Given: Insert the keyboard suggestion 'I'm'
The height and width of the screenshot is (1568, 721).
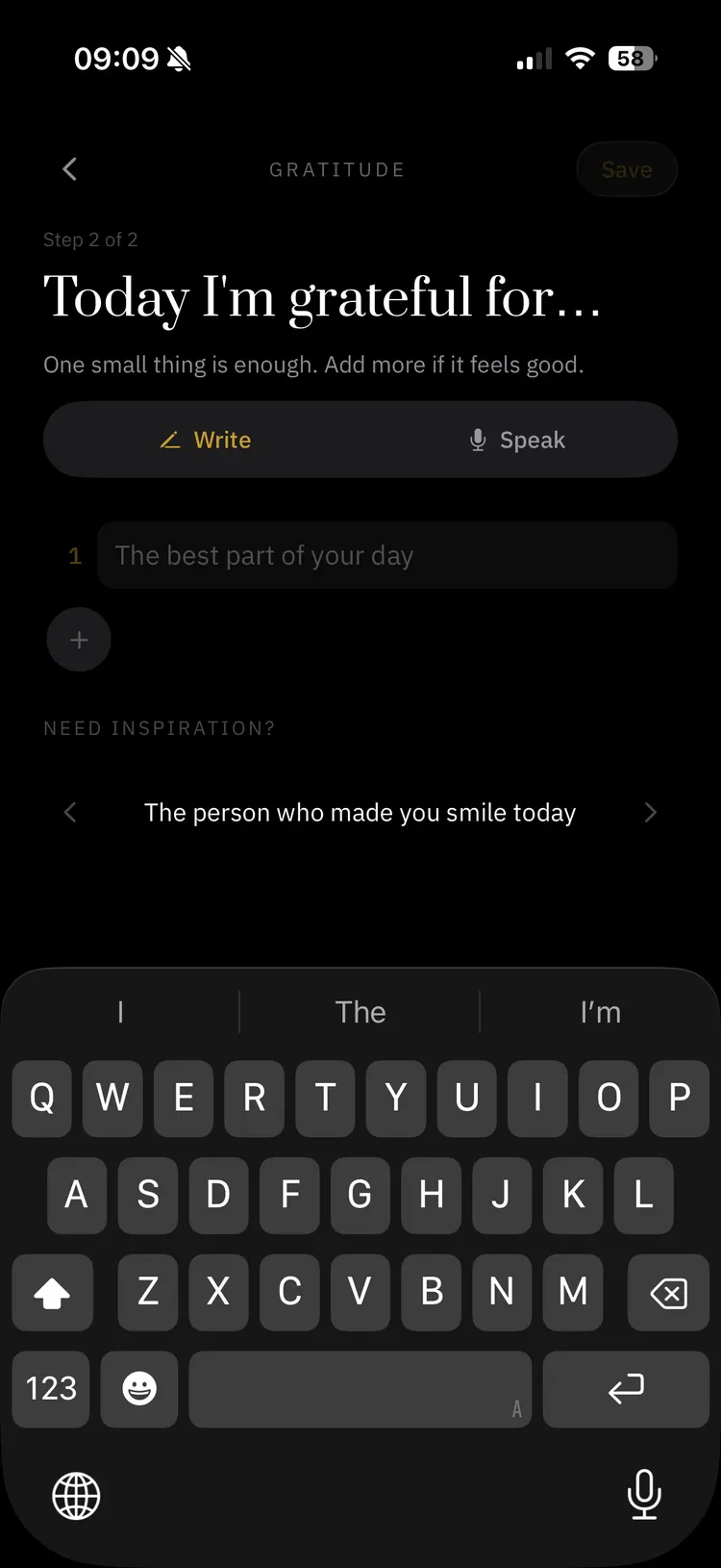Looking at the screenshot, I should pyautogui.click(x=600, y=1012).
